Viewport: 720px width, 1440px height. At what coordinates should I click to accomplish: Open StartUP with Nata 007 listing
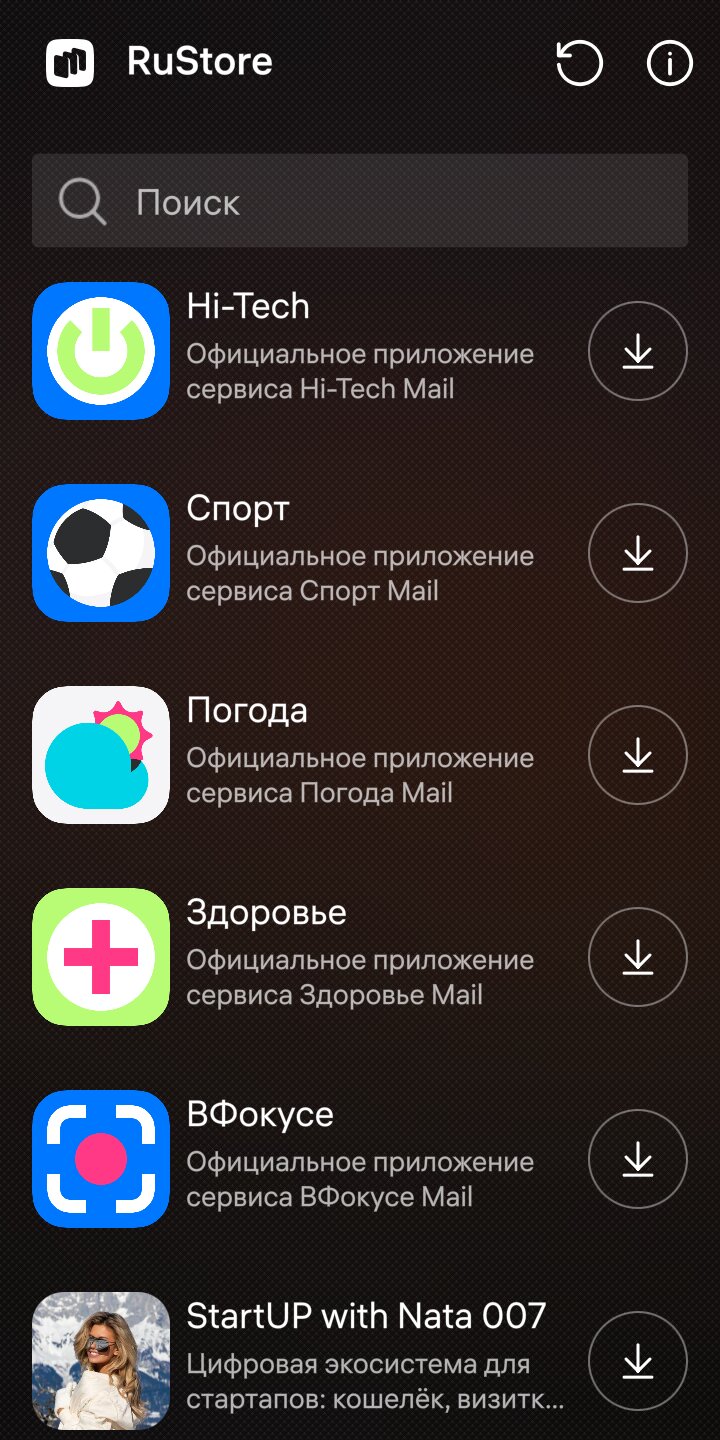[360, 1361]
